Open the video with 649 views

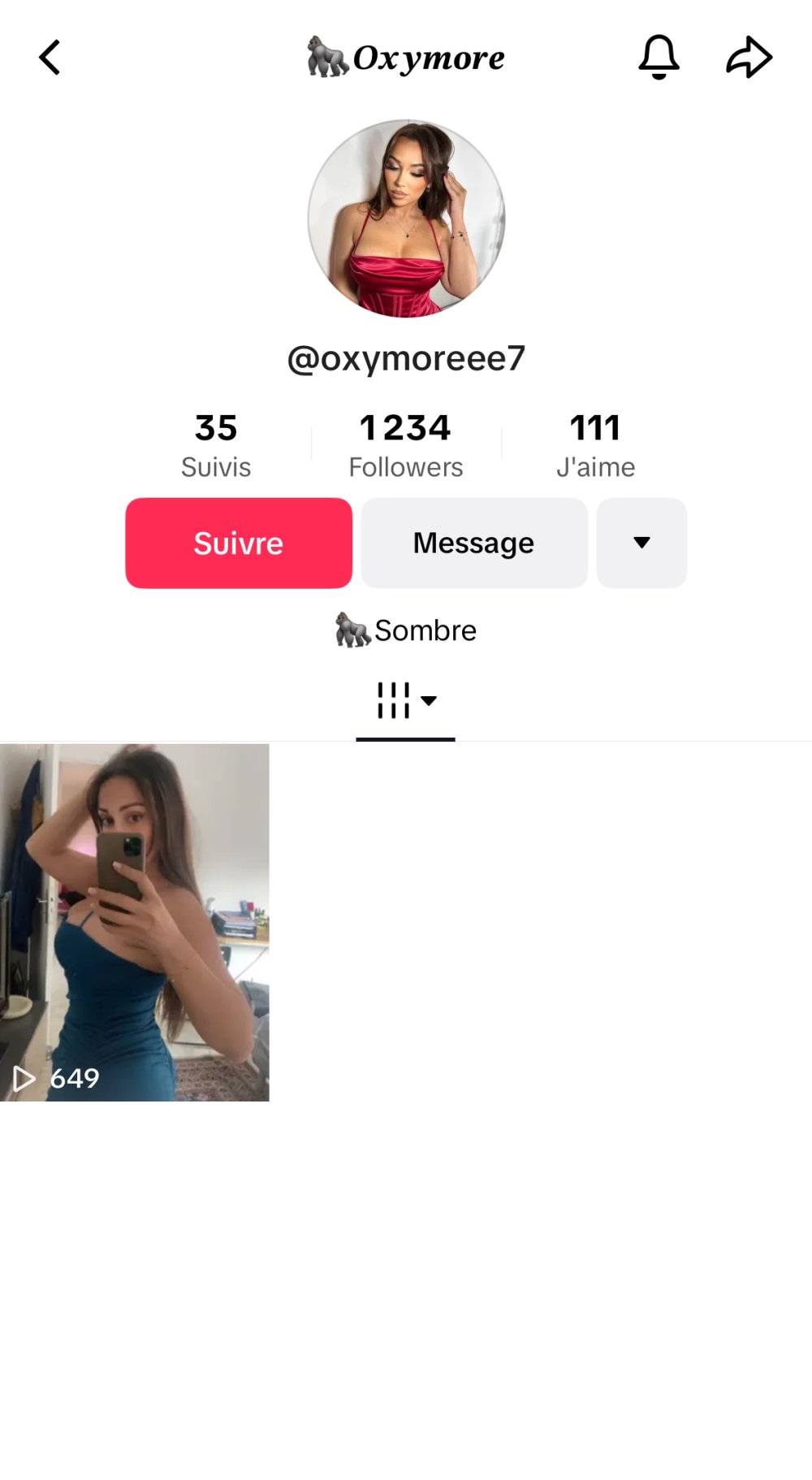(x=135, y=922)
